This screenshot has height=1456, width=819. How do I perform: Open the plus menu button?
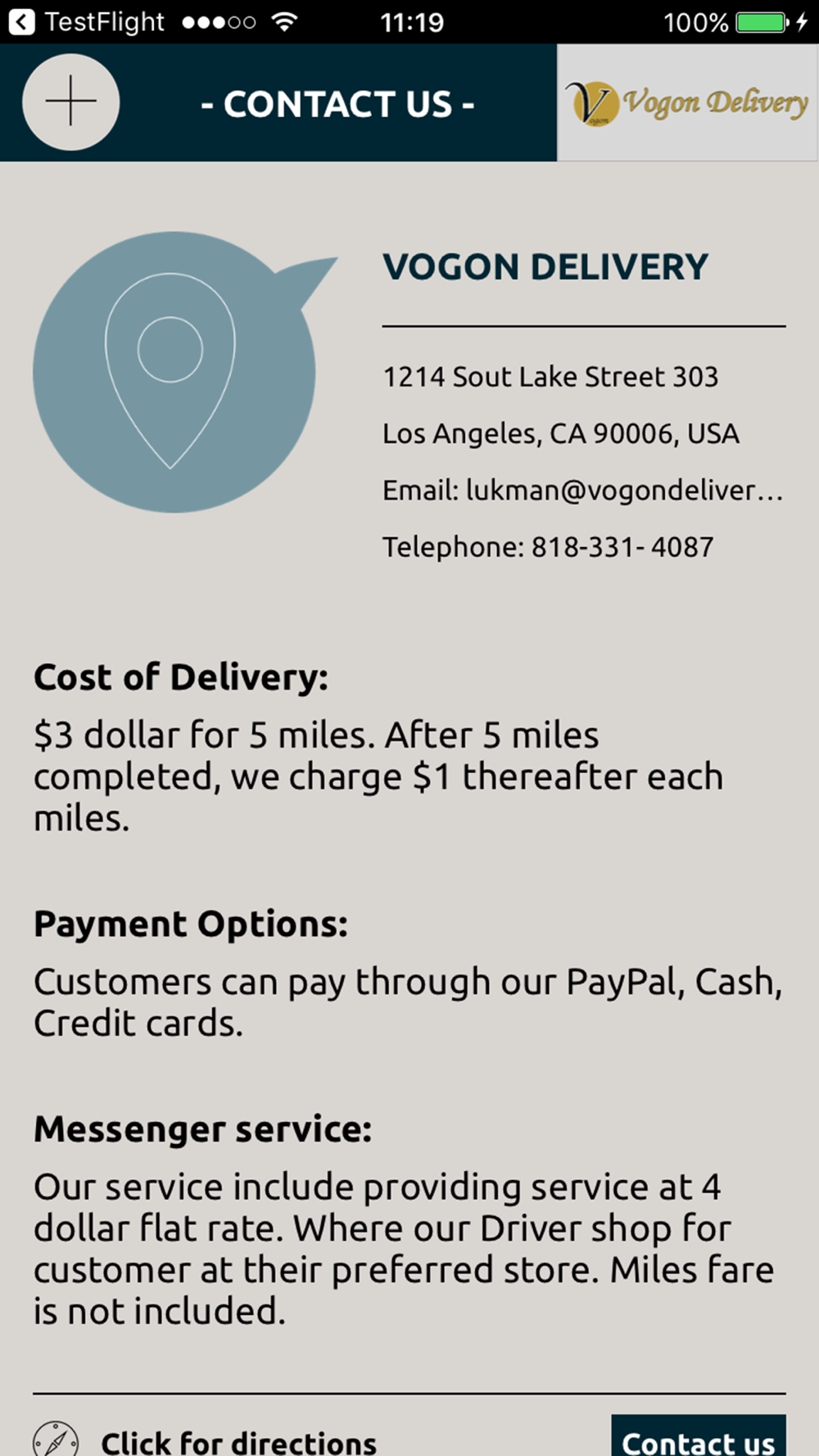[x=71, y=102]
